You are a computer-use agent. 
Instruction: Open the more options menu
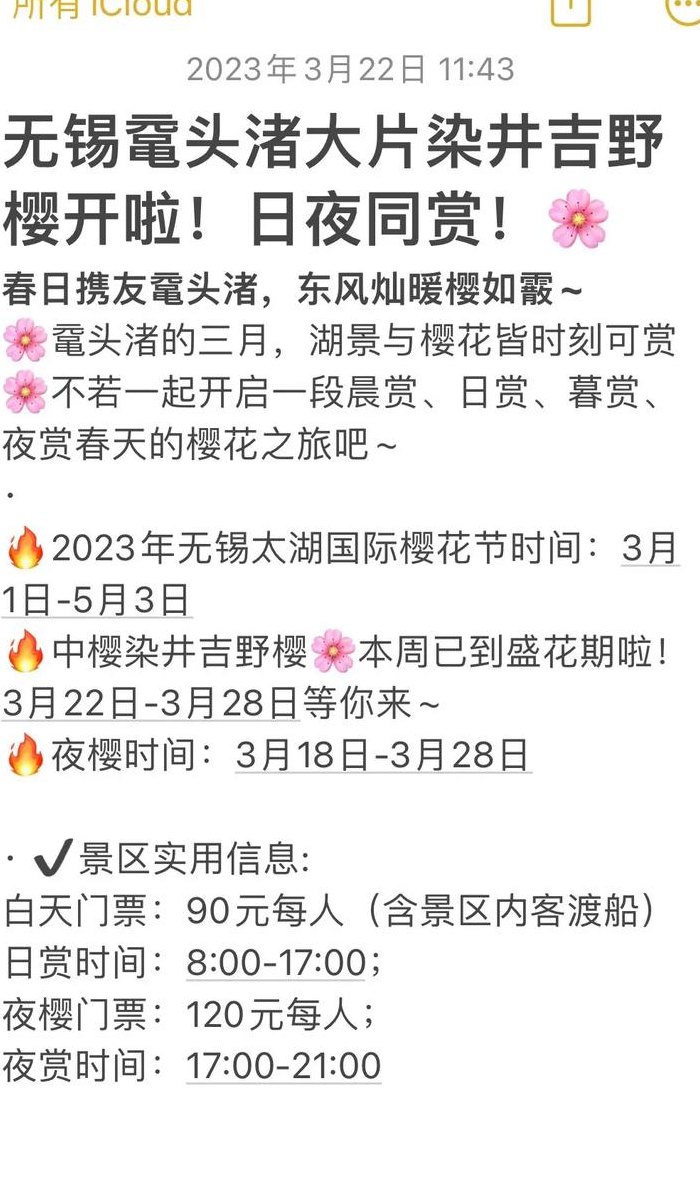[683, 8]
